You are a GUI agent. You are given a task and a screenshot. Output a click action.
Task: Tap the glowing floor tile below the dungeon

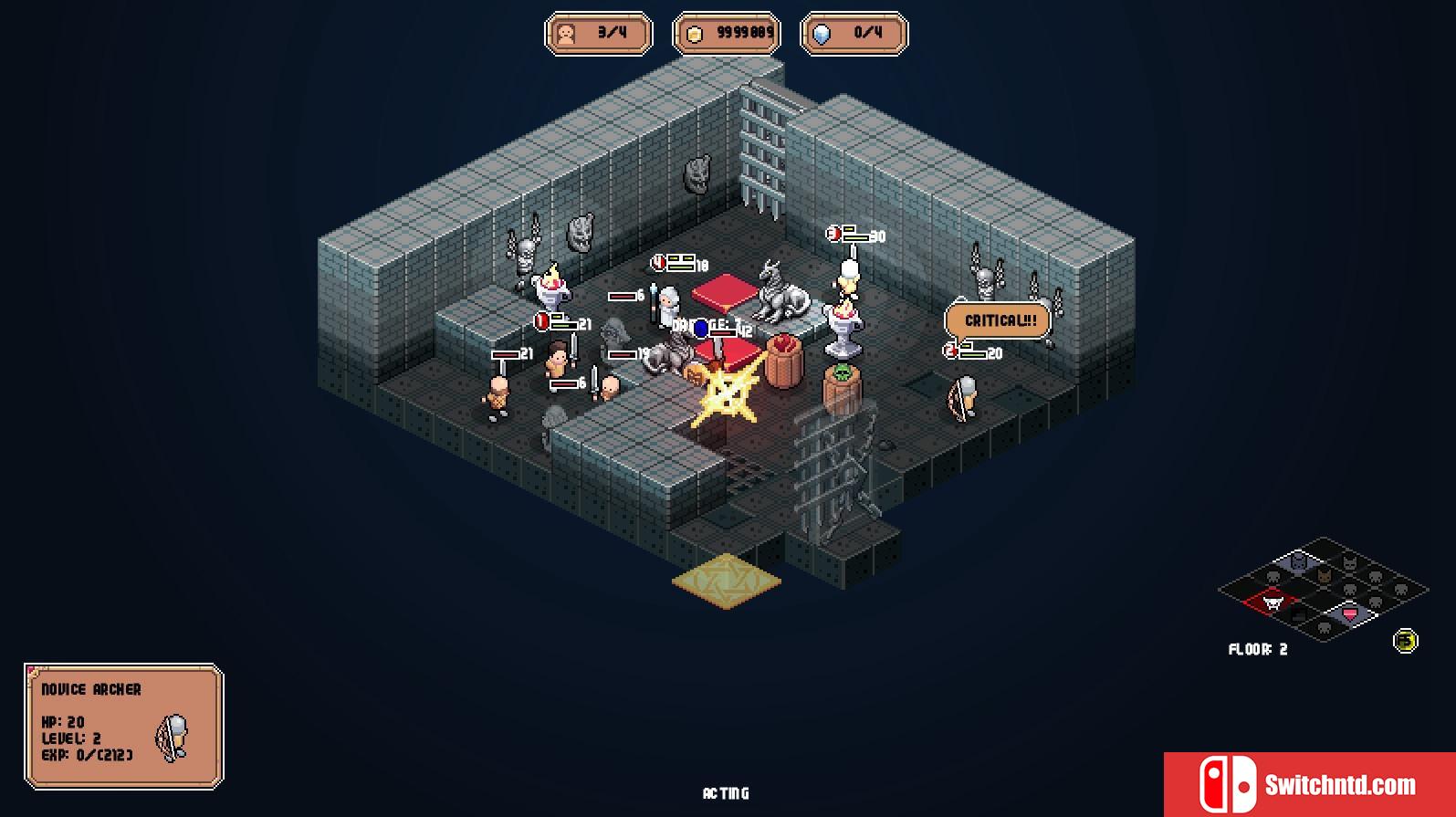coord(727,581)
